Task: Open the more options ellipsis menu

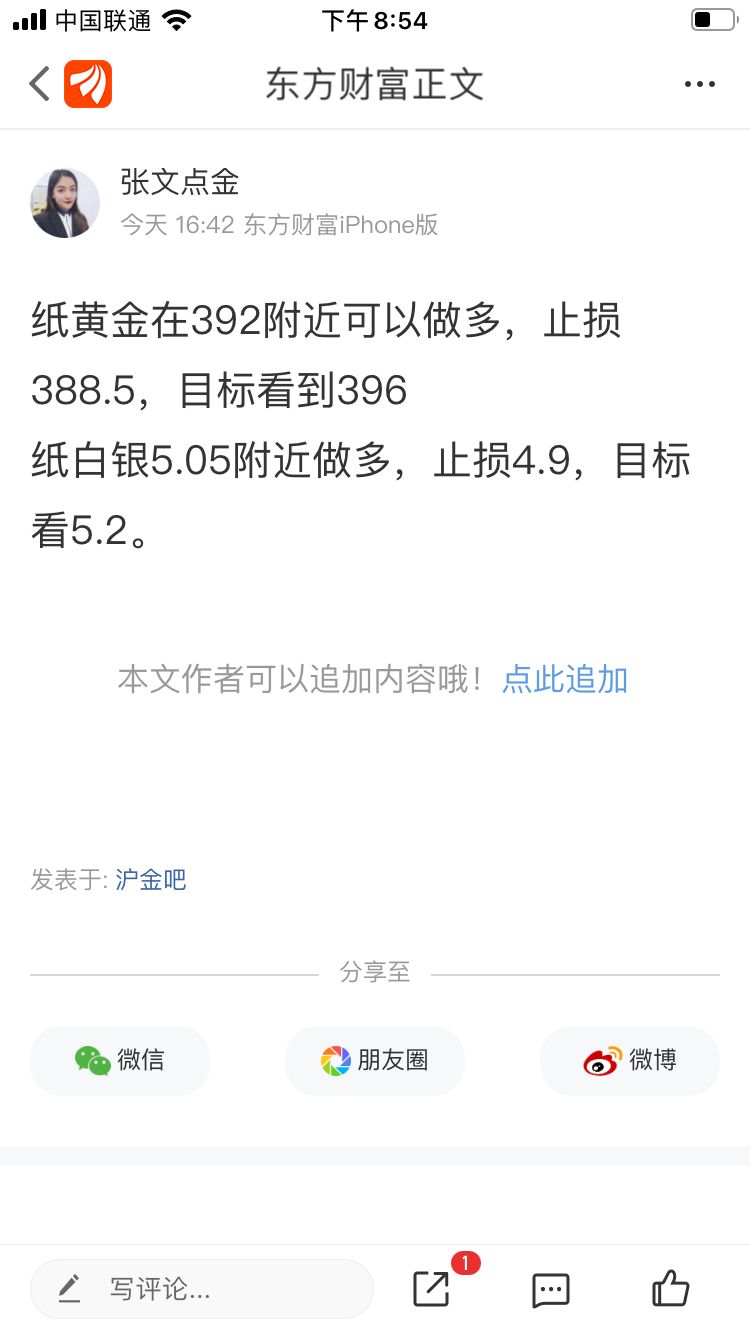Action: tap(699, 83)
